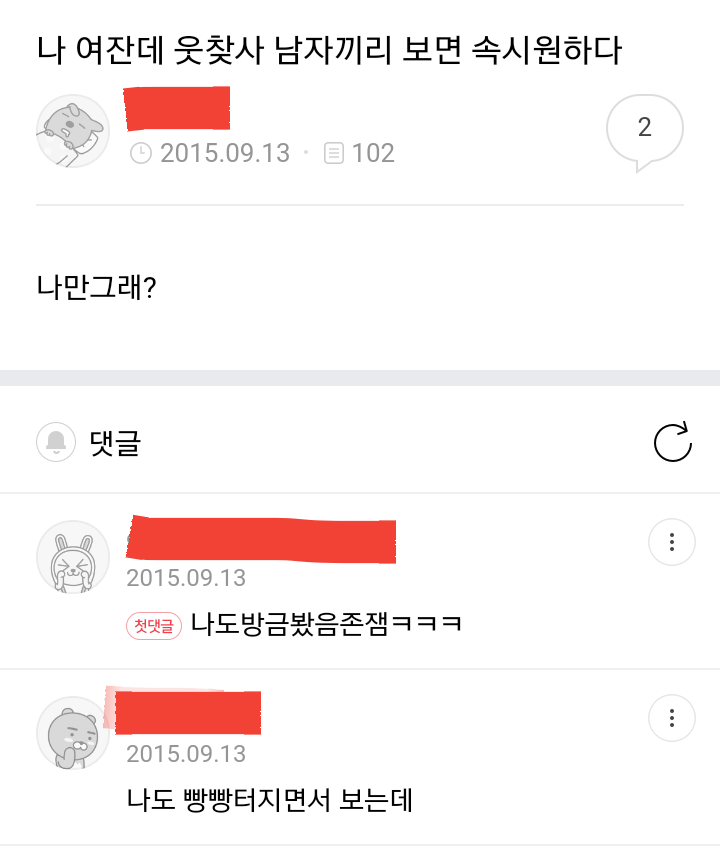The width and height of the screenshot is (720, 856).
Task: Refresh the comments list
Action: (x=673, y=442)
